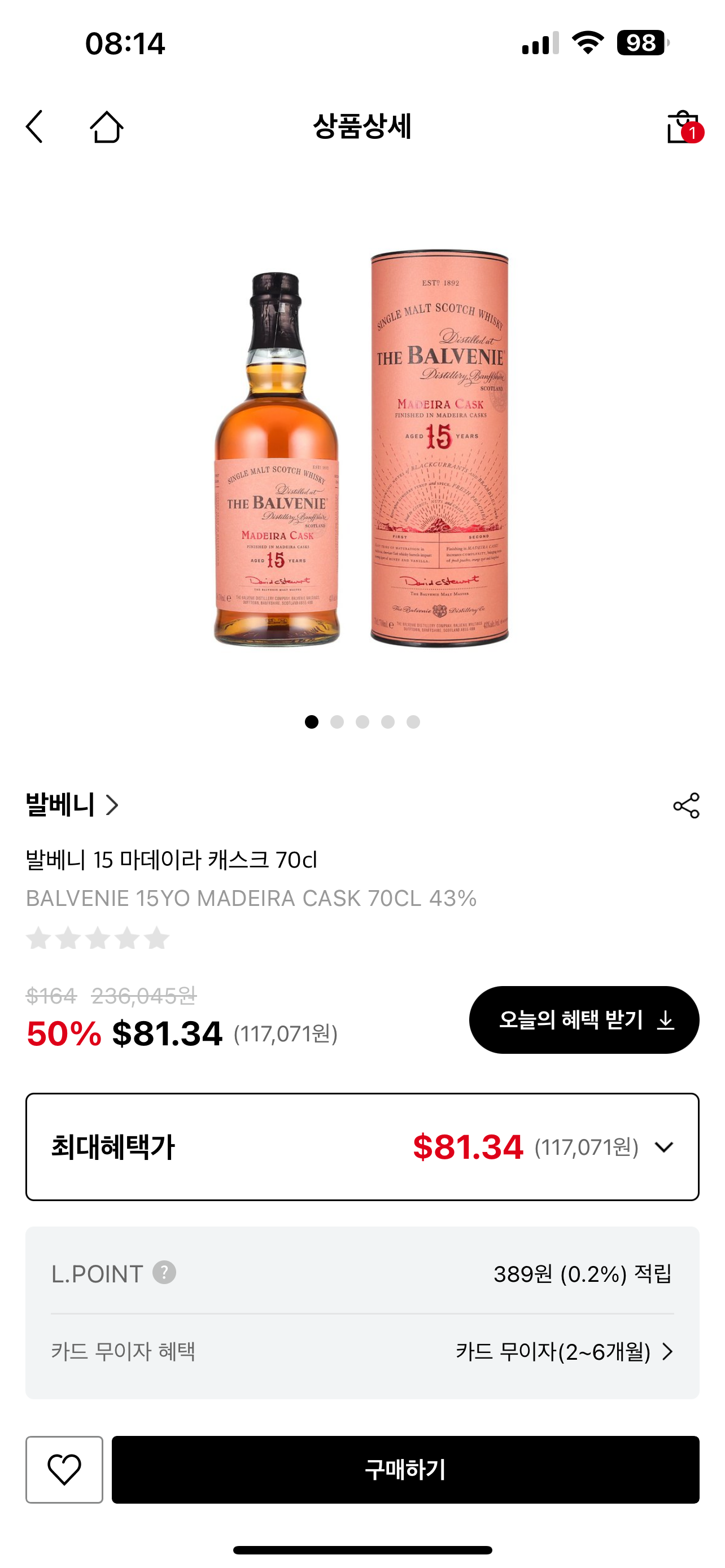Add product to wishlist with heart
Image resolution: width=725 pixels, height=1568 pixels.
[64, 1469]
